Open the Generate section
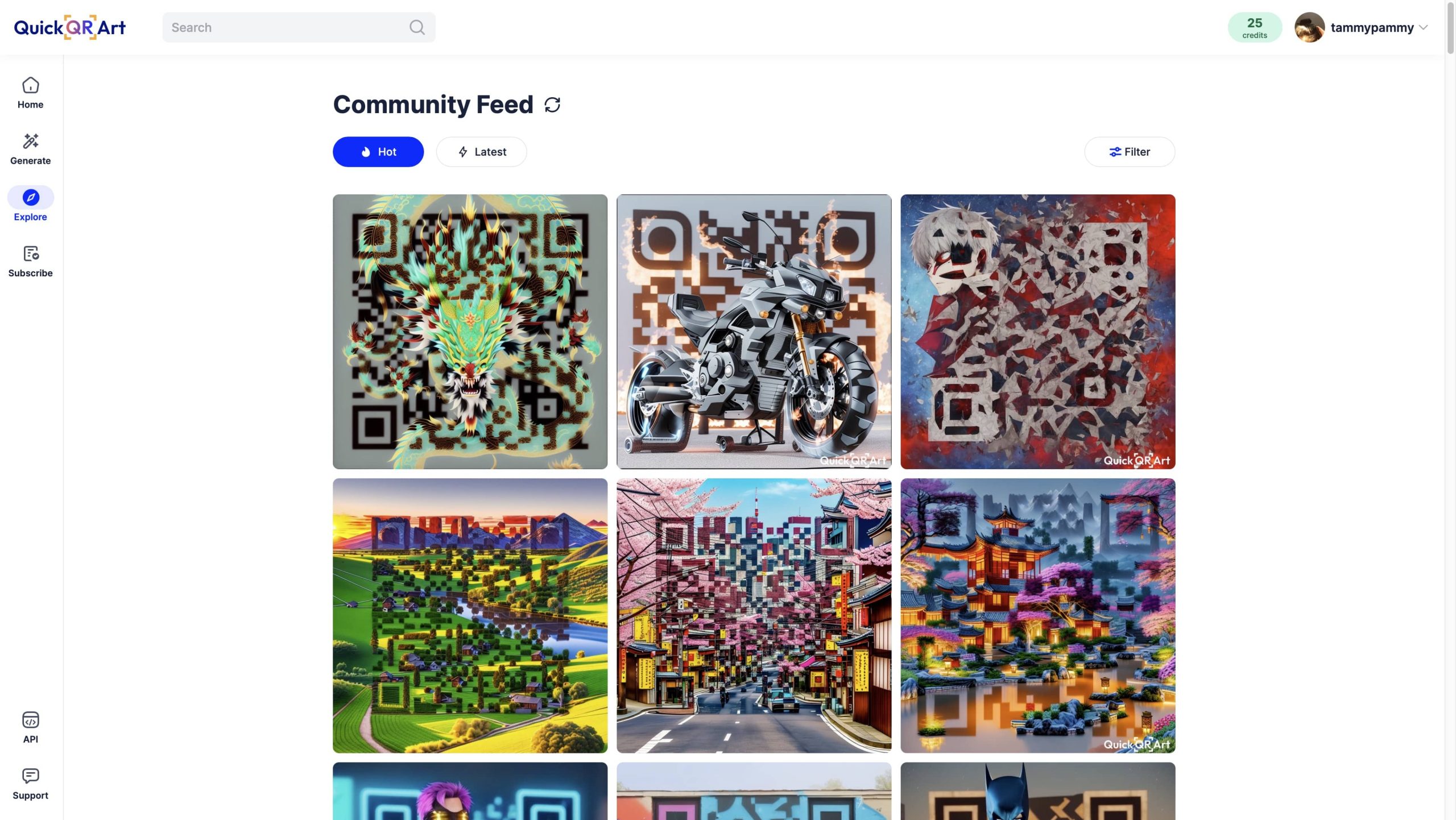Screen dimensions: 1456x820 [30, 149]
